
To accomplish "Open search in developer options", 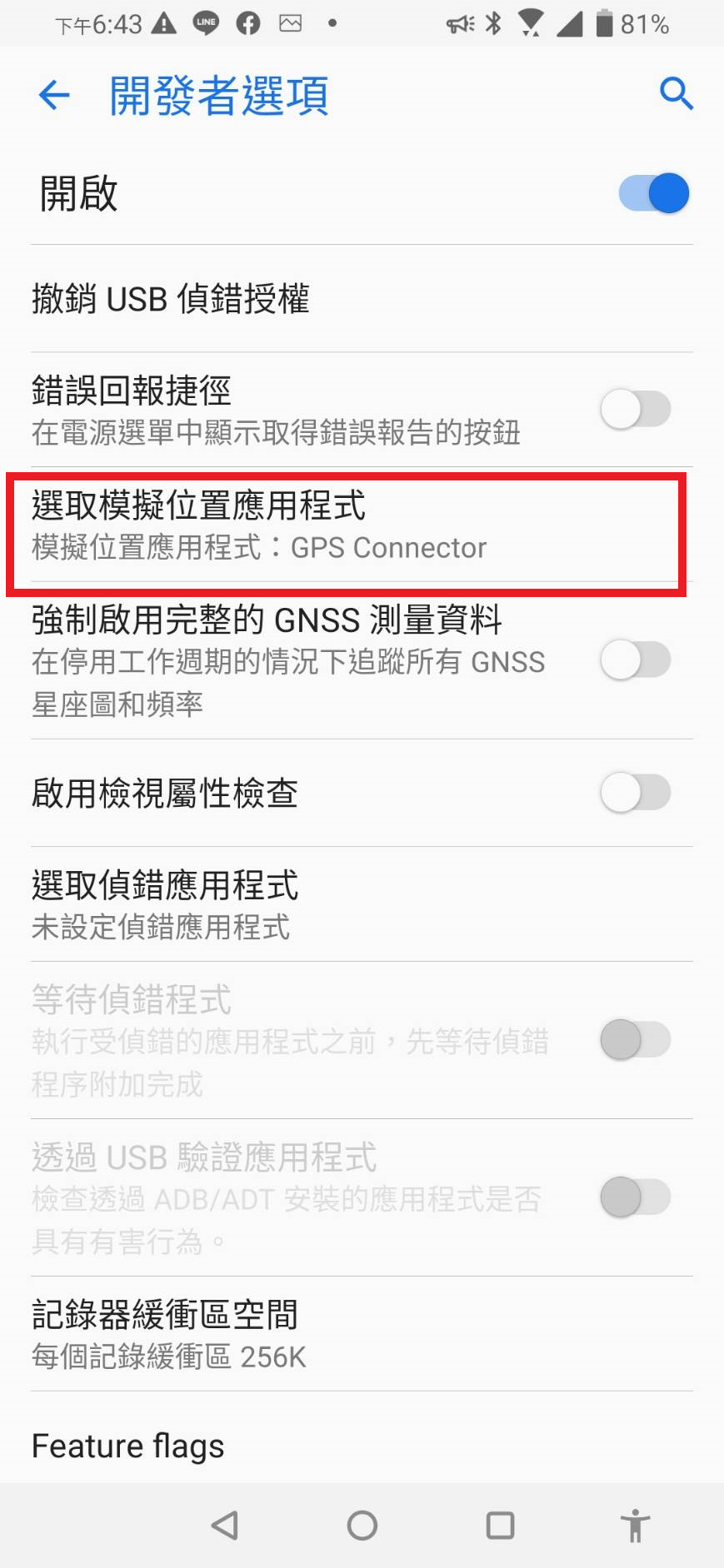I will click(x=676, y=94).
